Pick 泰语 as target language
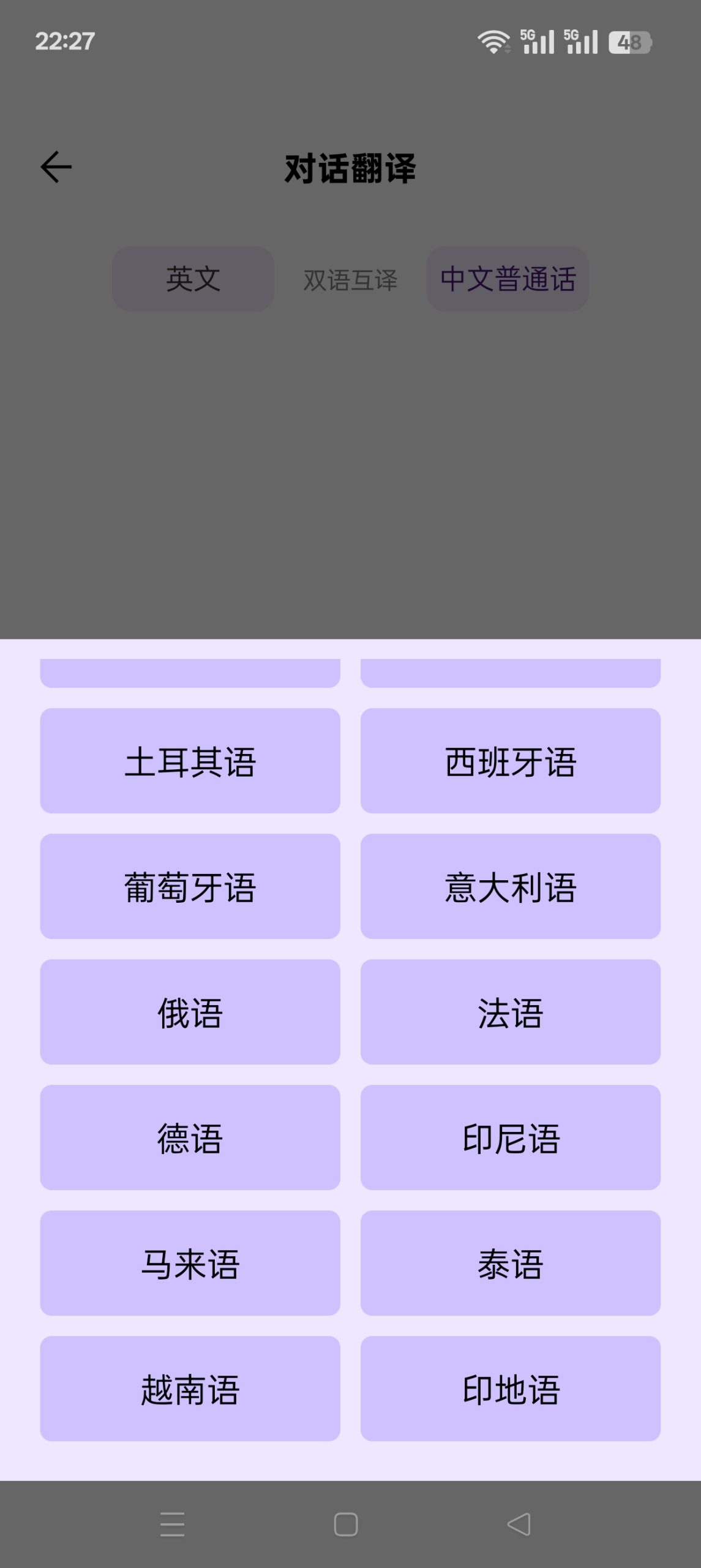This screenshot has height=1568, width=701. 511,1264
